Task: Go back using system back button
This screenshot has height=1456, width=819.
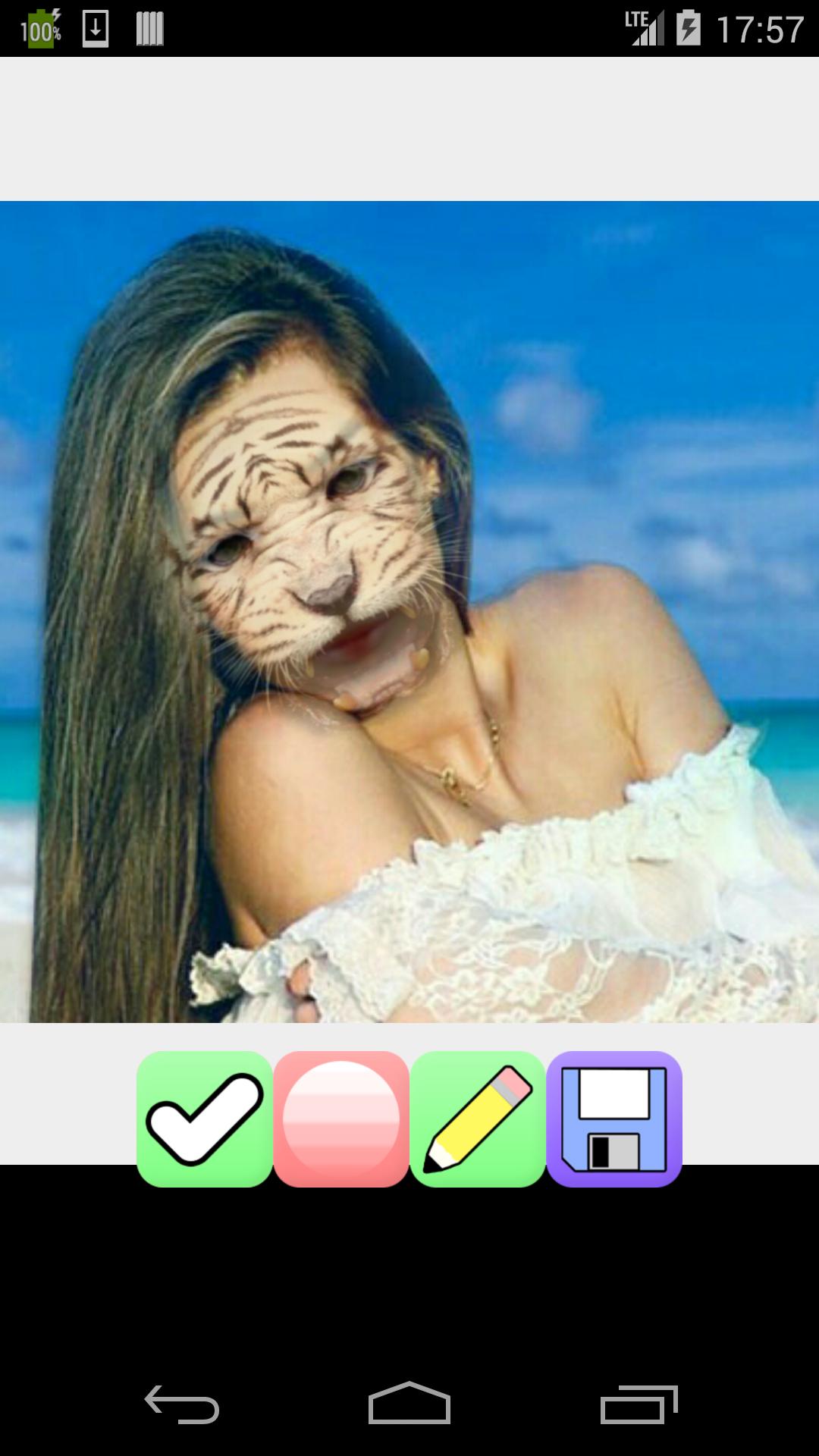Action: click(182, 1404)
